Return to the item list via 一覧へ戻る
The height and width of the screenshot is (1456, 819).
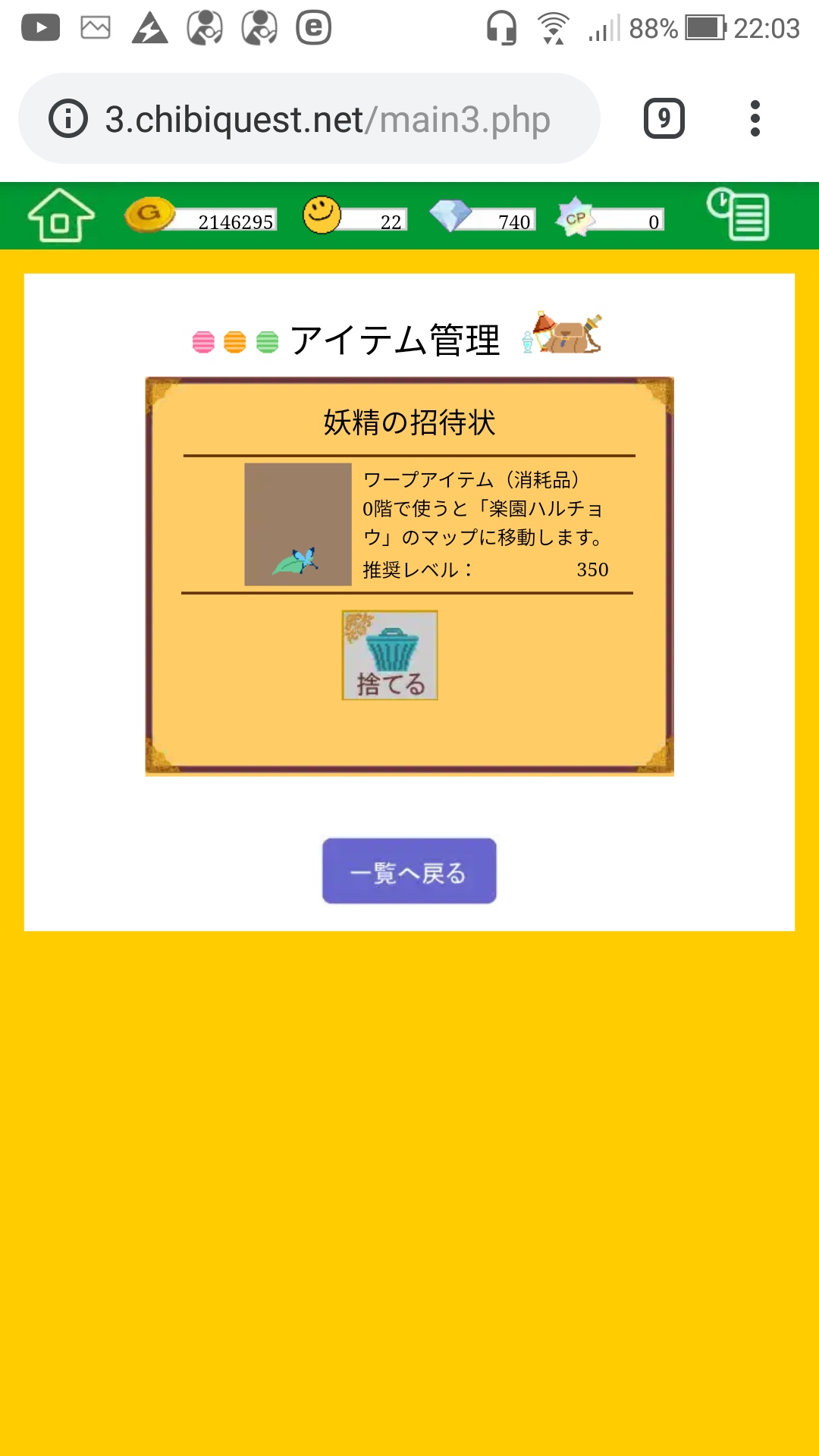tap(409, 871)
